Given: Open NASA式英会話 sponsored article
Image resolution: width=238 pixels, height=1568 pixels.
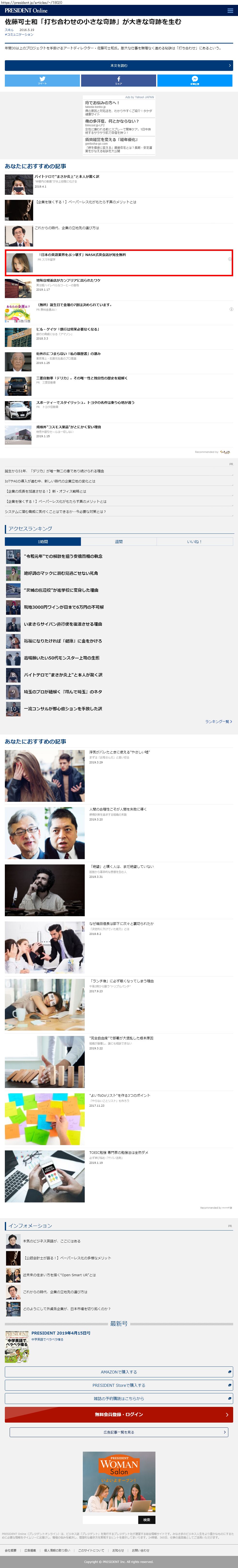Looking at the screenshot, I should pos(82,255).
